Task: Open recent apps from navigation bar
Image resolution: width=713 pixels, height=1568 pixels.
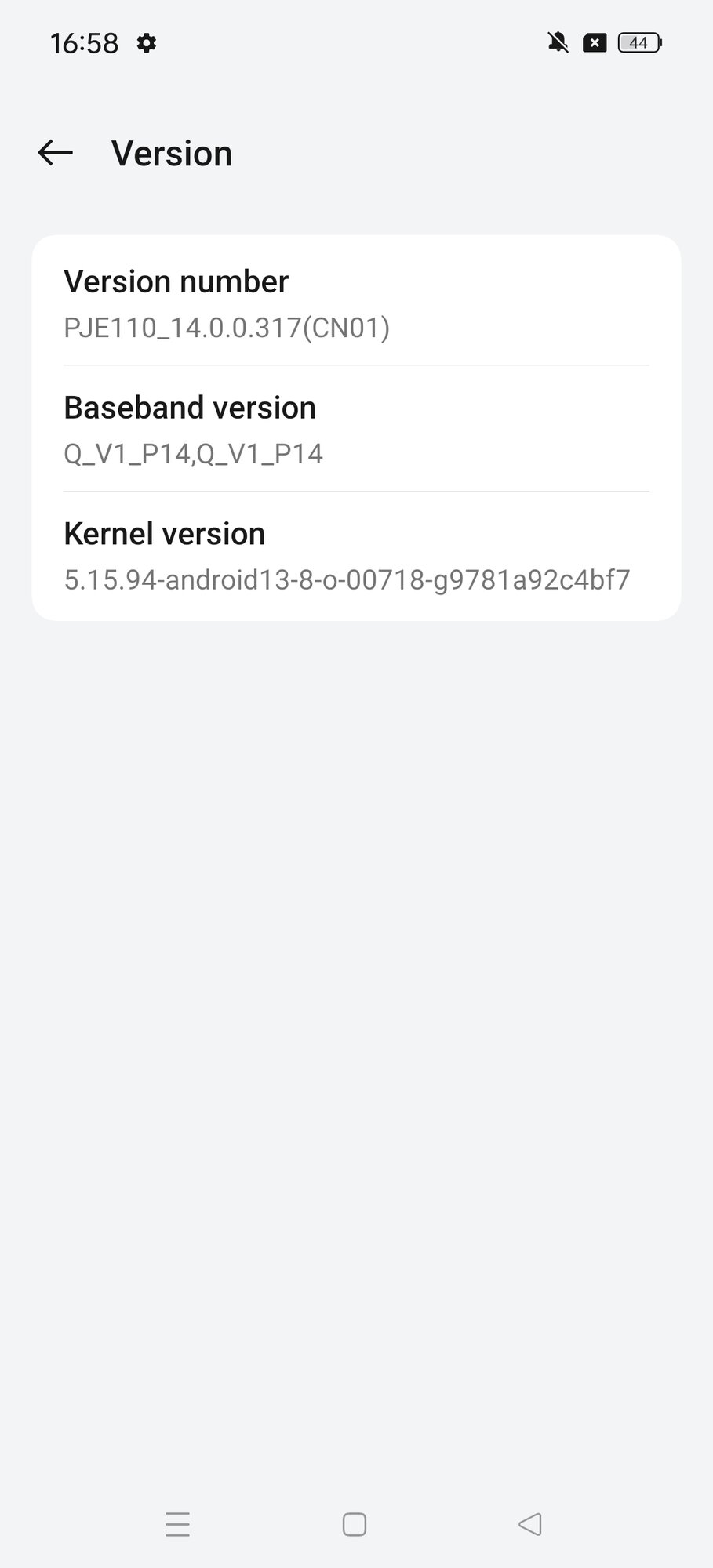Action: 178,1524
